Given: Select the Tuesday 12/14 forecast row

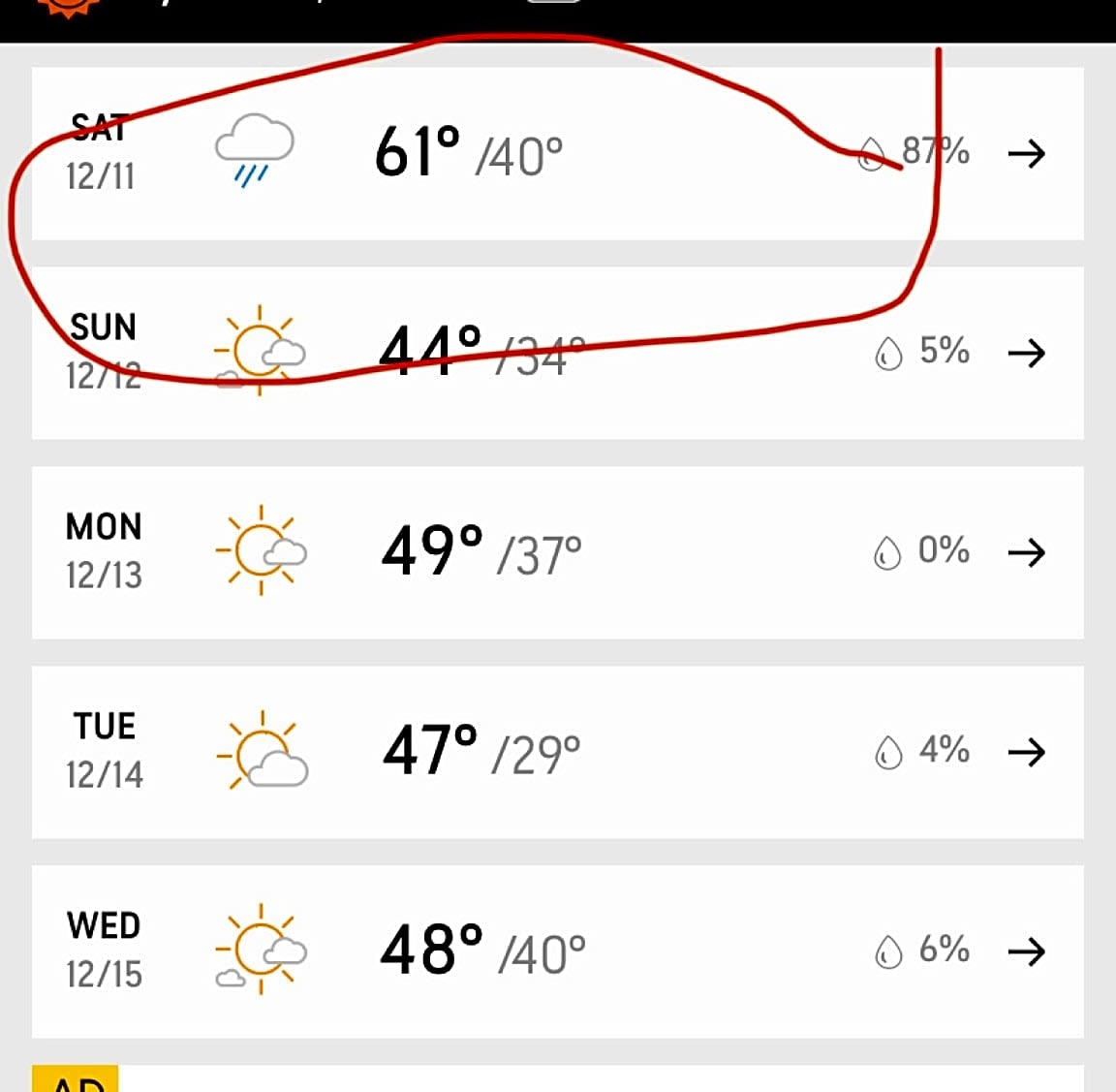Looking at the screenshot, I should coord(1026,752).
